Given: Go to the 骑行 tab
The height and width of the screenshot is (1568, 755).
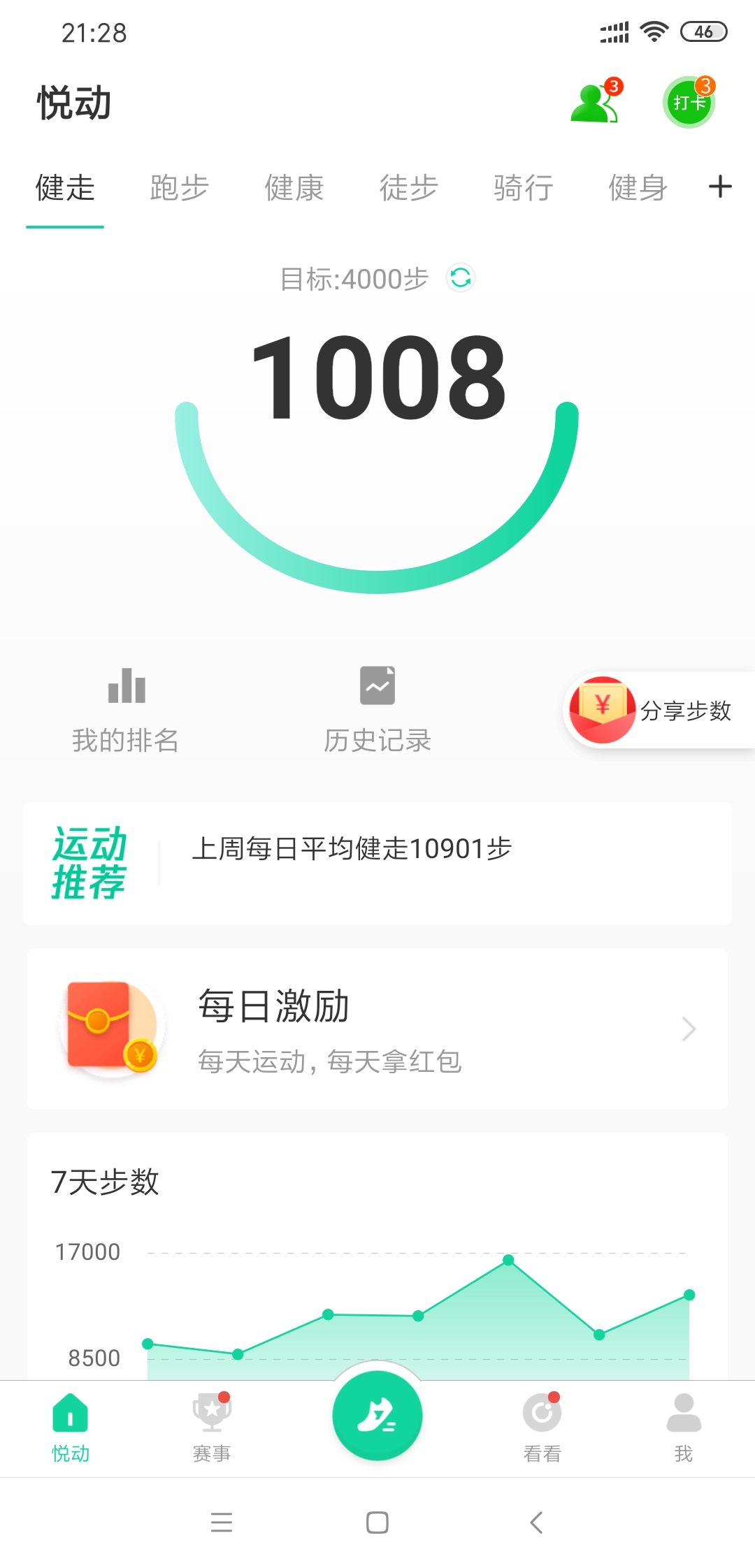Looking at the screenshot, I should tap(524, 187).
